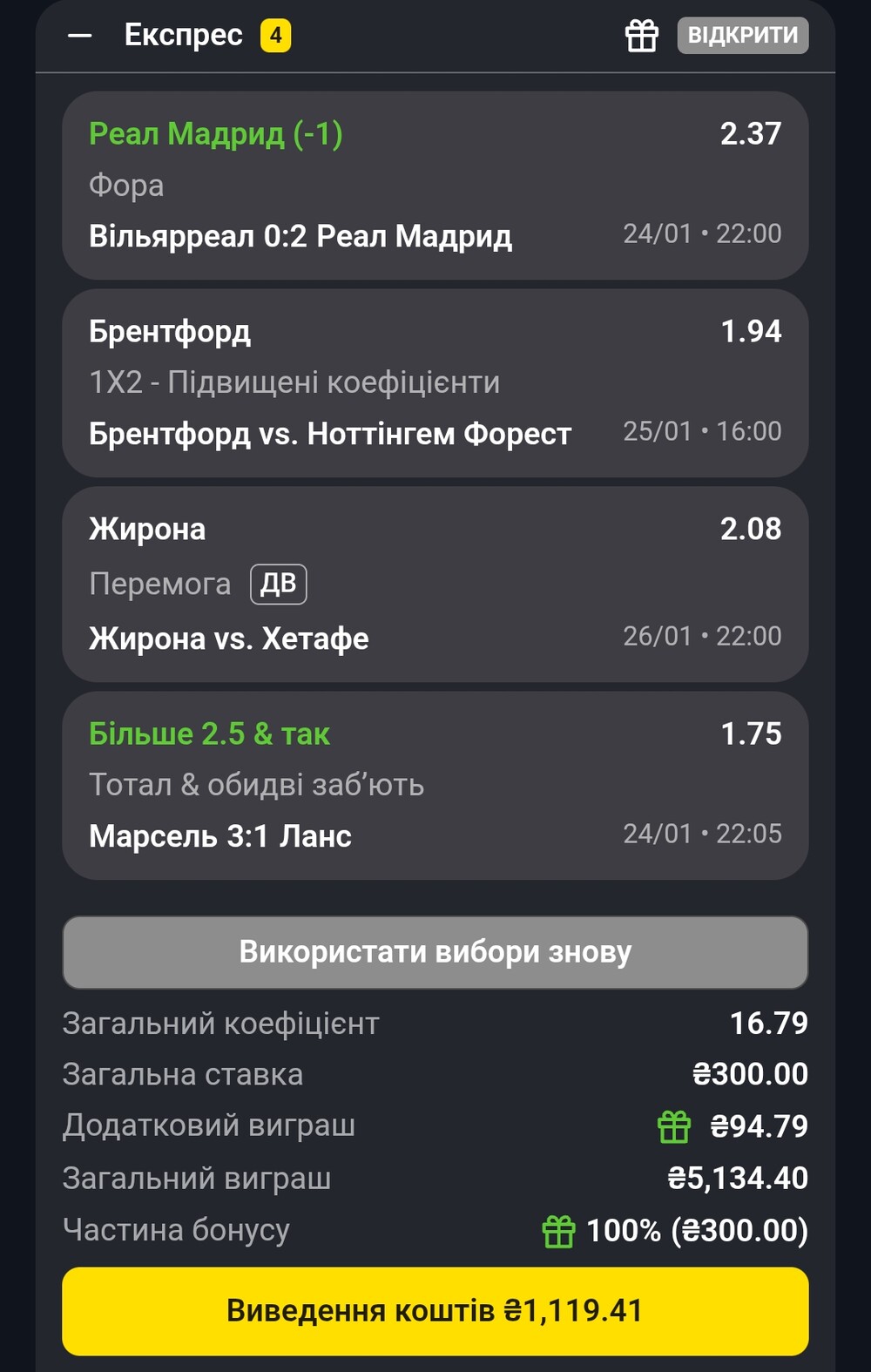Open the Брентфорд vs. Ноттінгем Форест selection
The image size is (871, 1372).
pos(435,382)
